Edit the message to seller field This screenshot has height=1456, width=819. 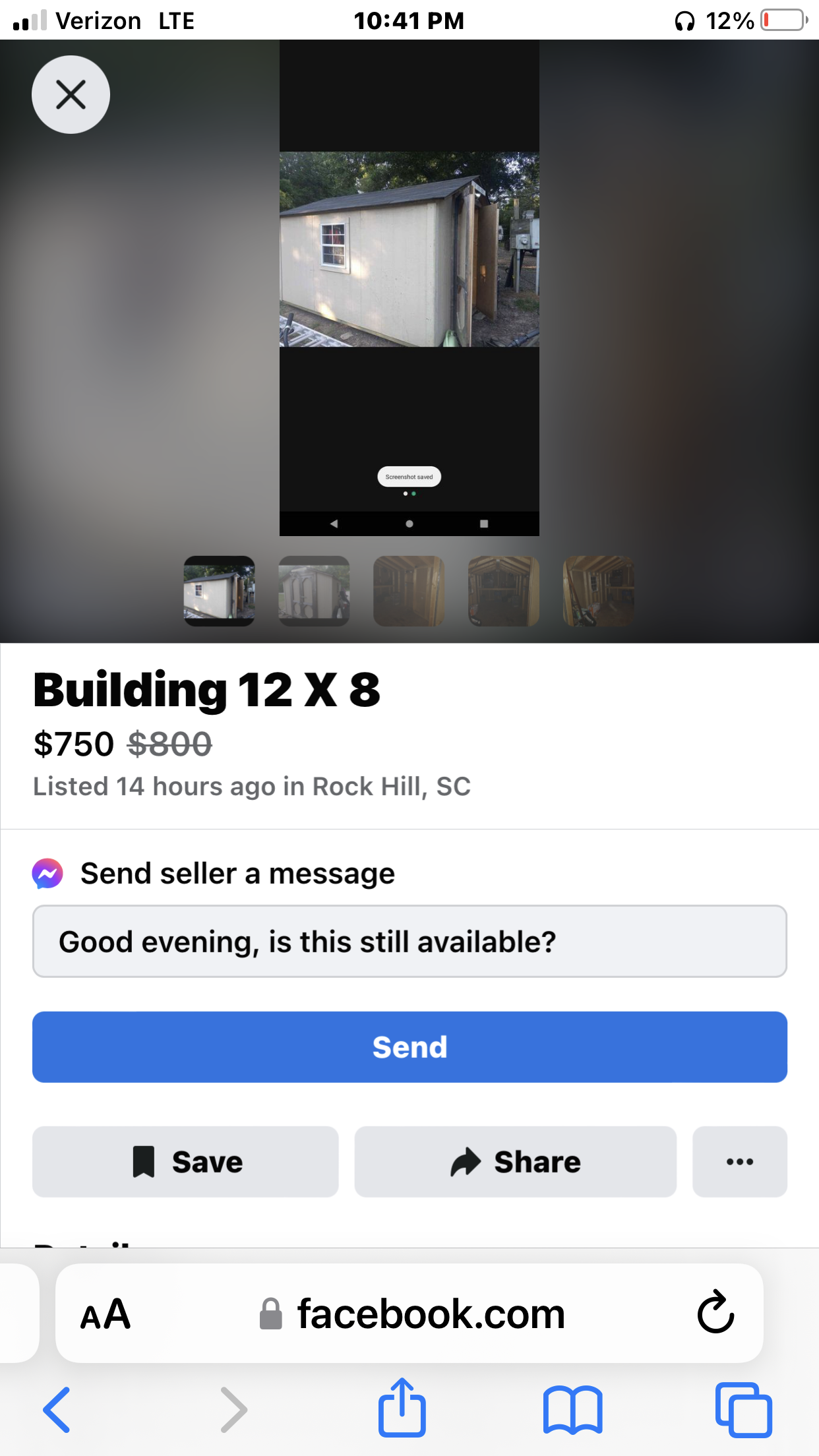coord(409,942)
